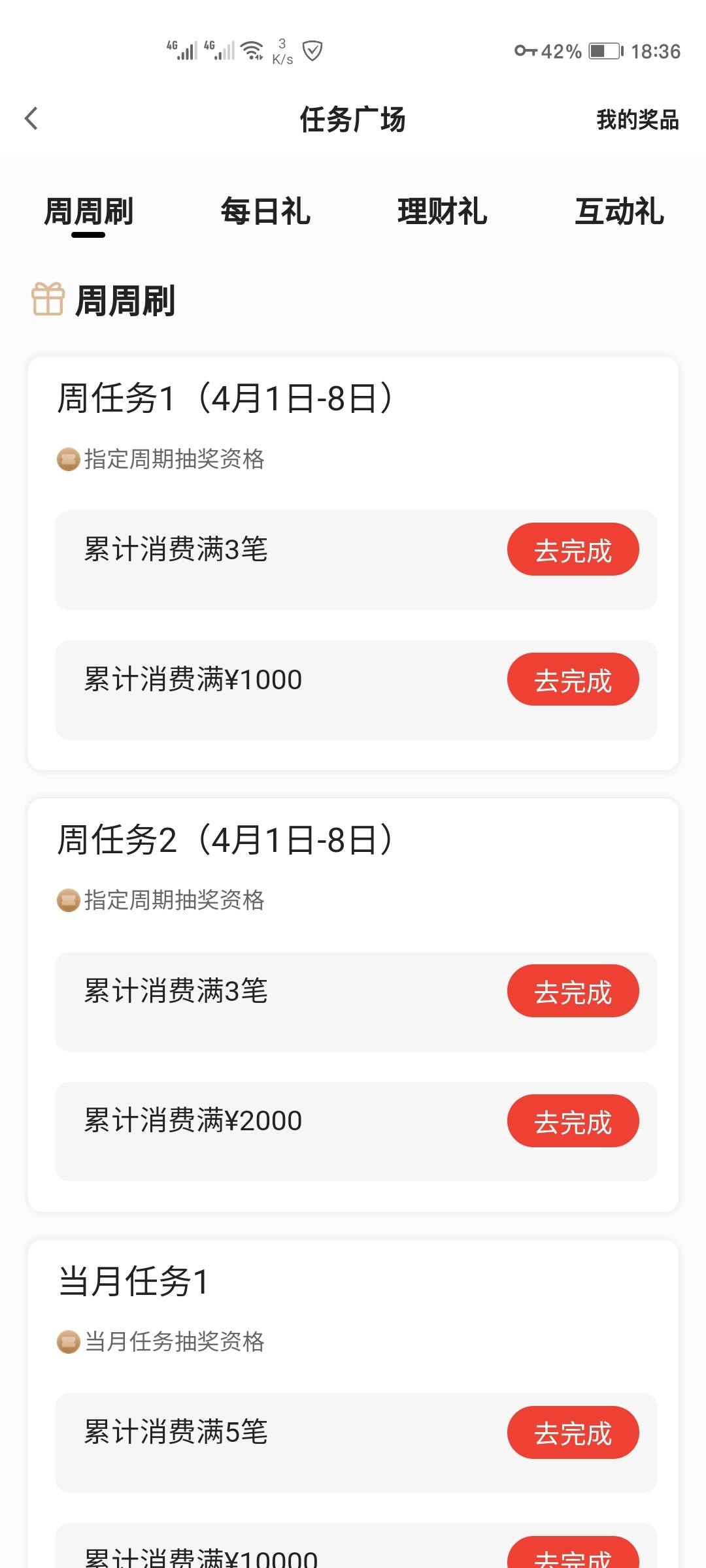The width and height of the screenshot is (706, 1568).
Task: Tap 去完成 for 累计消费满¥1000
Action: (x=573, y=679)
